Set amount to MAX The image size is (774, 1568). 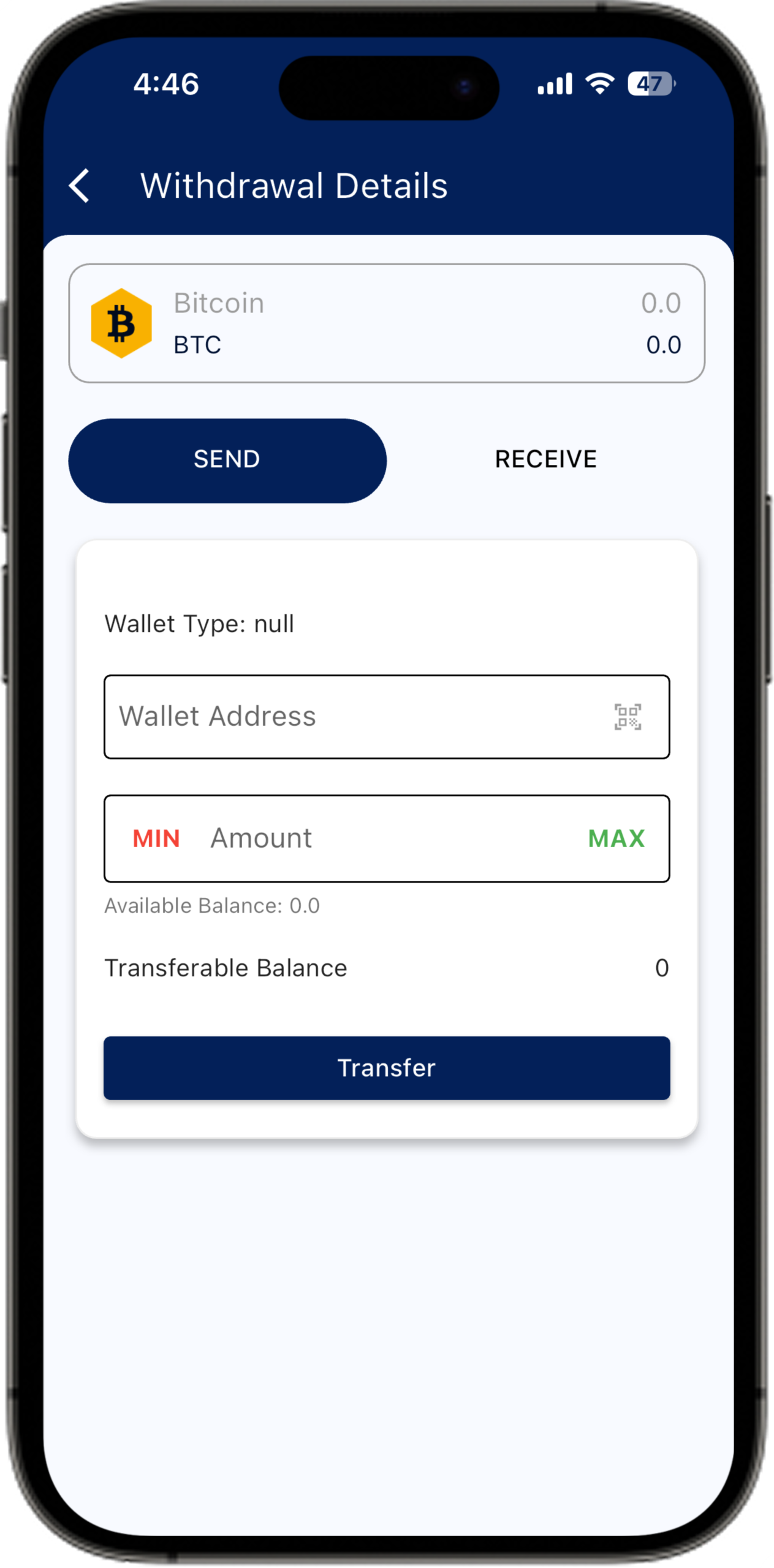pyautogui.click(x=616, y=839)
